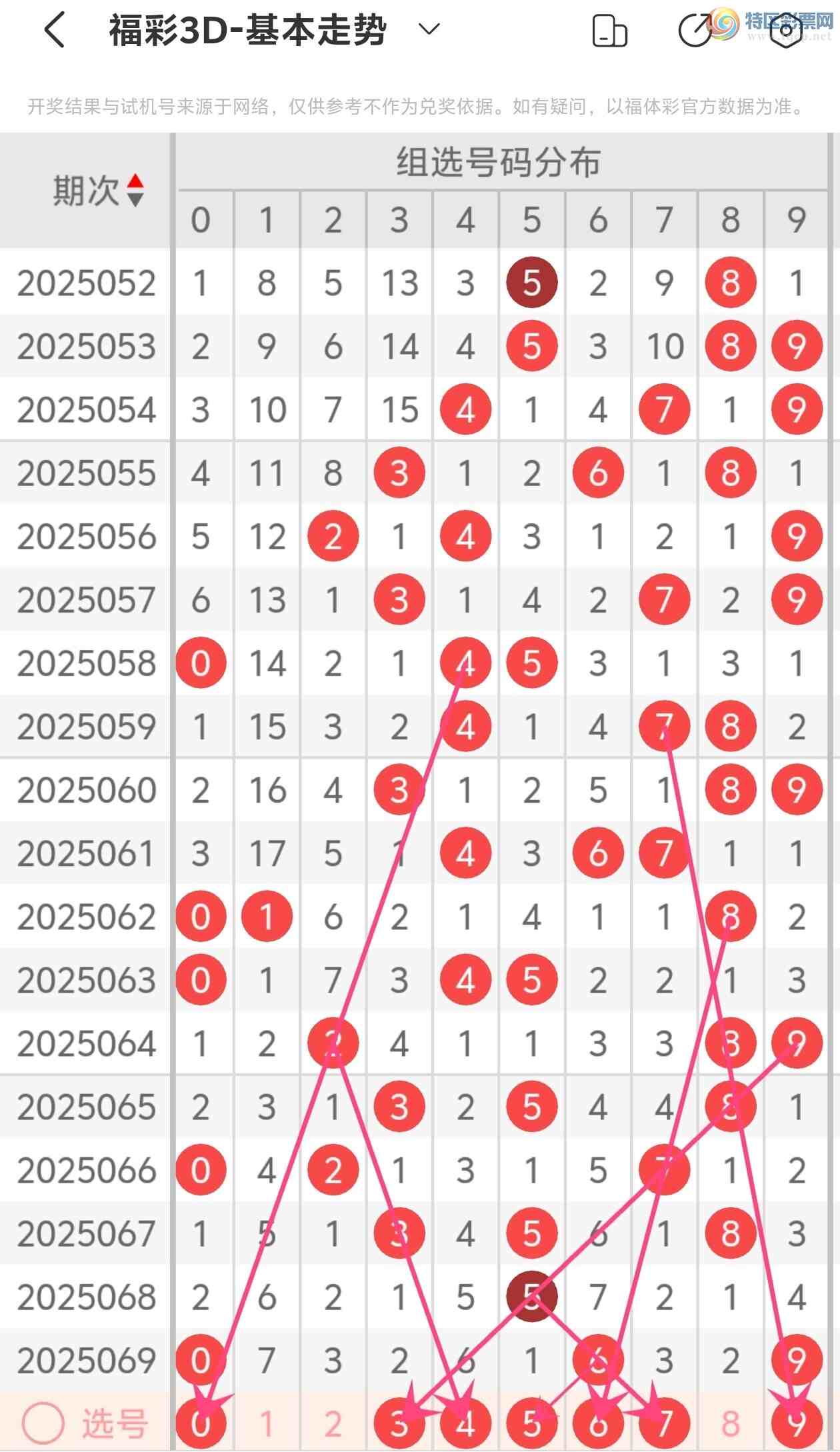Select number 1 in the 选号 row

[266, 1423]
